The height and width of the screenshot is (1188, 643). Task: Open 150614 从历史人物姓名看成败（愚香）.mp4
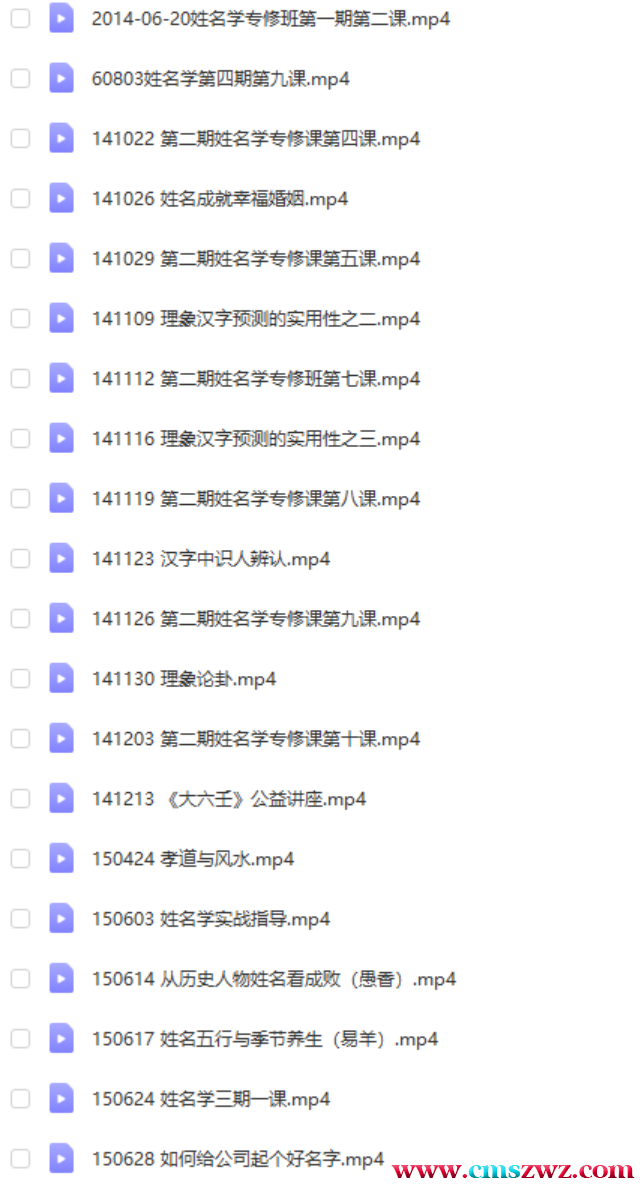[274, 979]
